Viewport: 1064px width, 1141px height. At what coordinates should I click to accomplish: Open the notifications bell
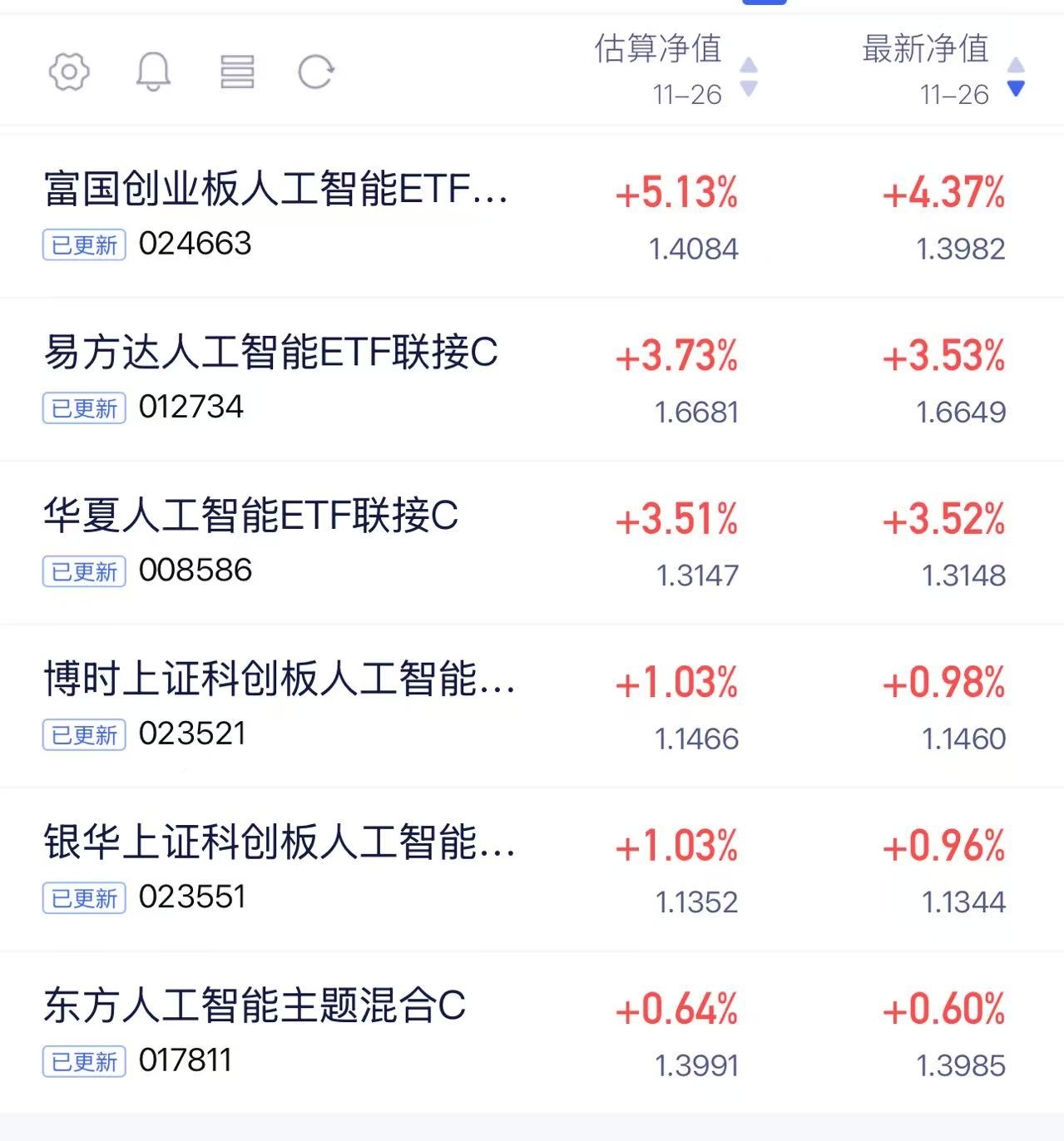tap(153, 72)
